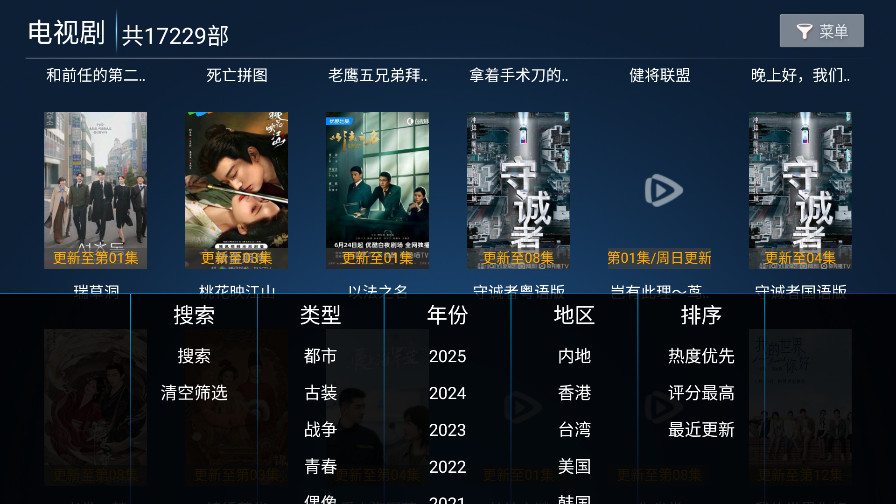Viewport: 896px width, 504px height.
Task: Choose 台湾 region filter
Action: (x=574, y=430)
